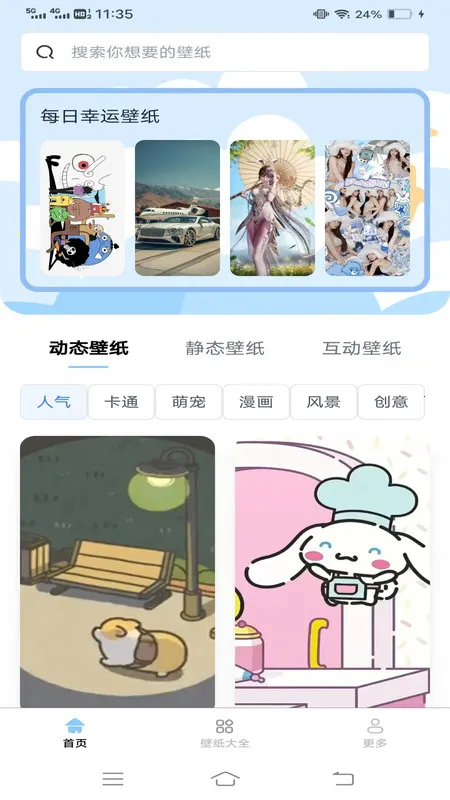The width and height of the screenshot is (450, 800).
Task: Switch to the 动态壁纸 tab
Action: (x=89, y=348)
